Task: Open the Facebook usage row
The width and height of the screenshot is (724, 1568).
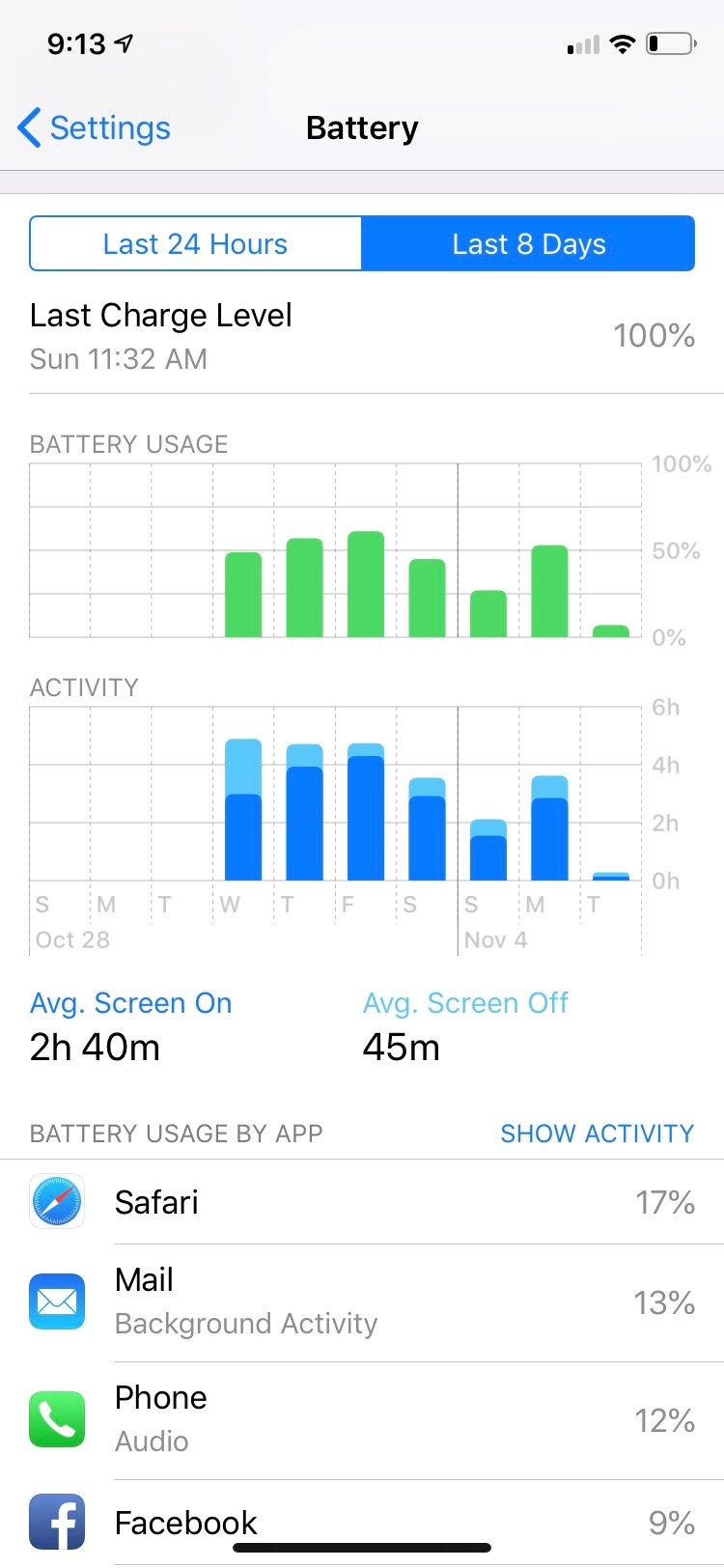Action: 362,1523
